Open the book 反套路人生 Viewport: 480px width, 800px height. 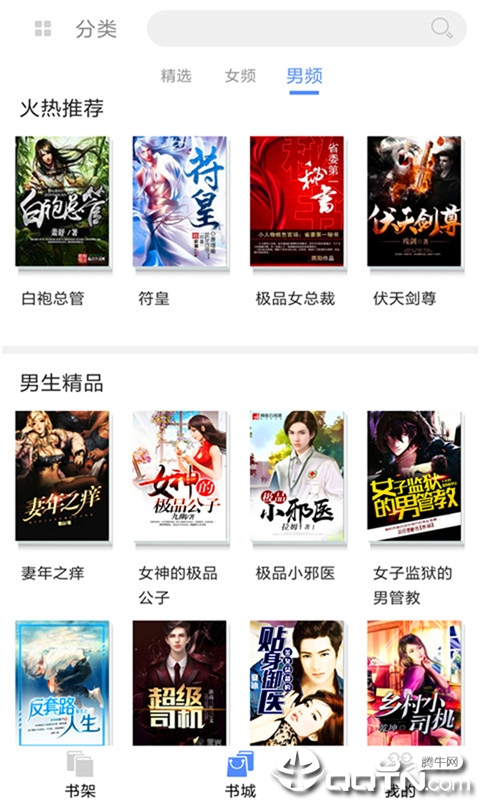(62, 683)
